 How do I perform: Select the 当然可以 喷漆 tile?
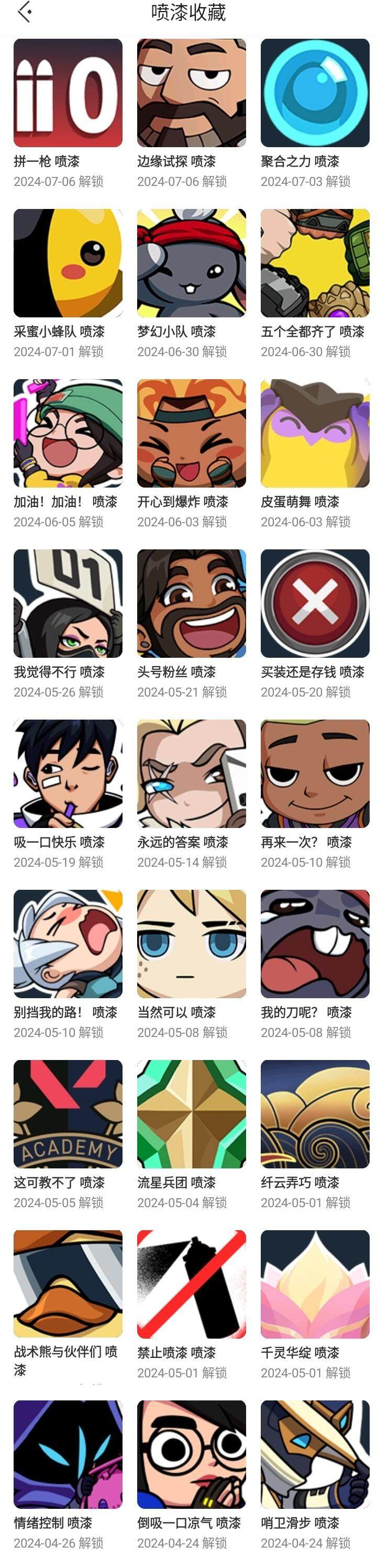point(191,944)
